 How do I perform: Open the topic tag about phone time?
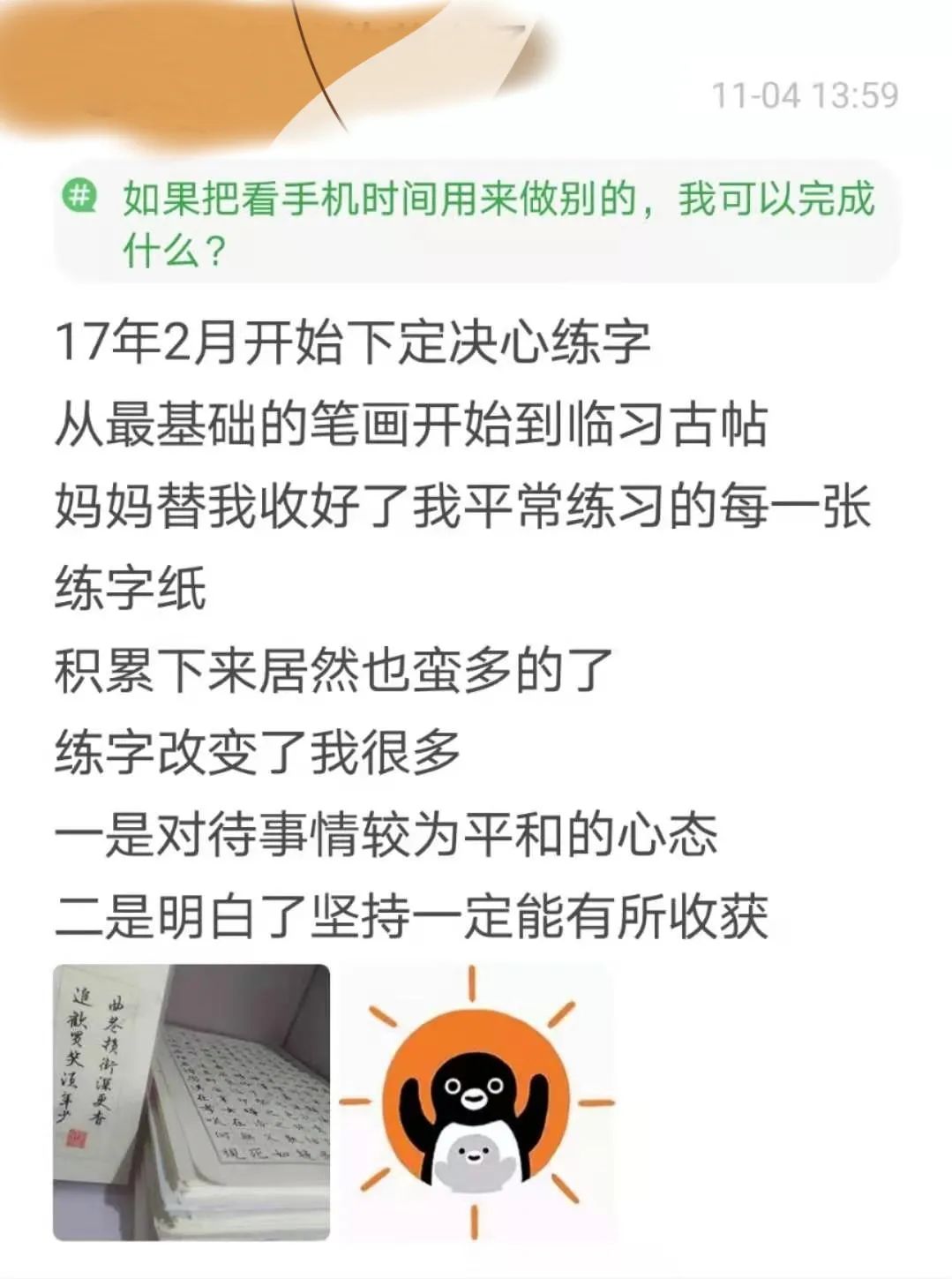476,222
